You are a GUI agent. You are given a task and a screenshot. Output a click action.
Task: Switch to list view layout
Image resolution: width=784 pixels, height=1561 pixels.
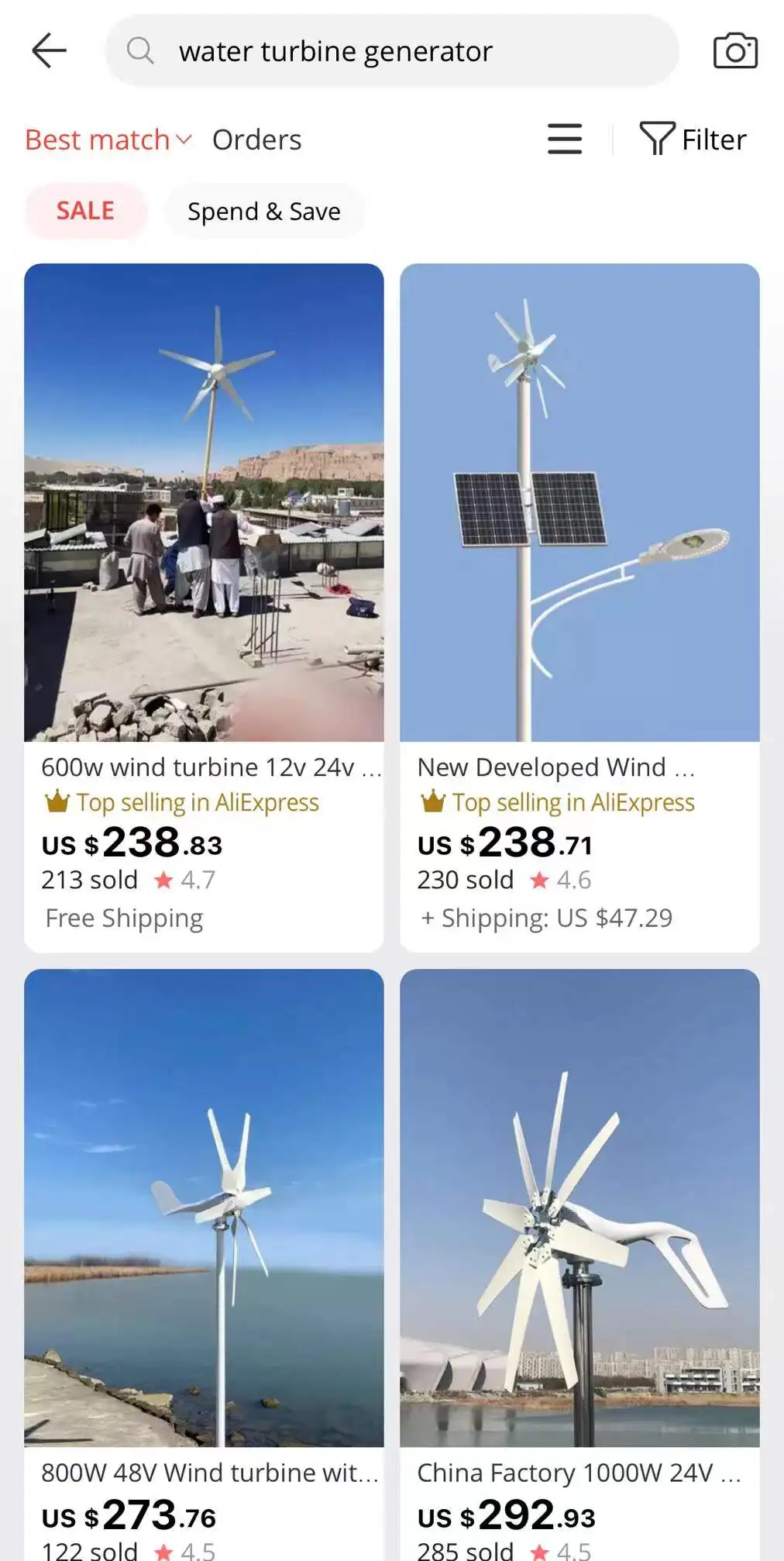(564, 140)
